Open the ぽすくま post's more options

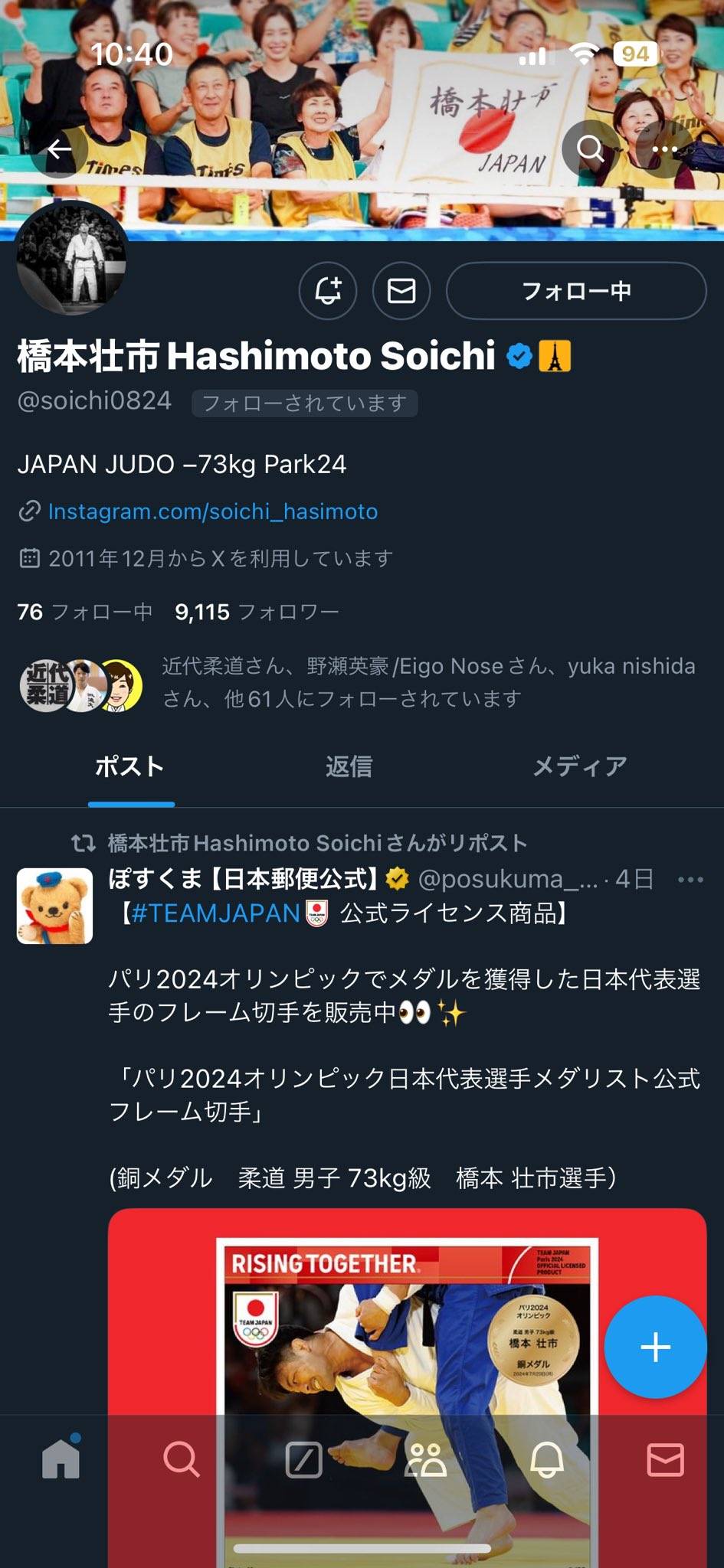[x=690, y=880]
